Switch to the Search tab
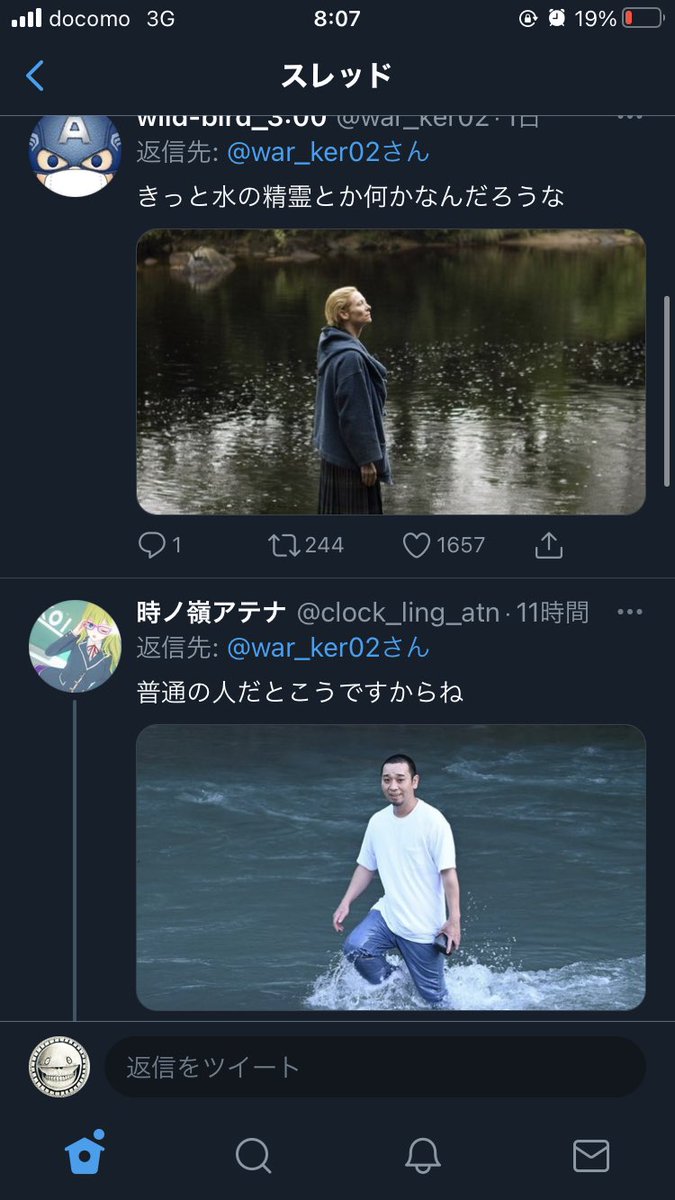675x1200 pixels. [x=253, y=1155]
